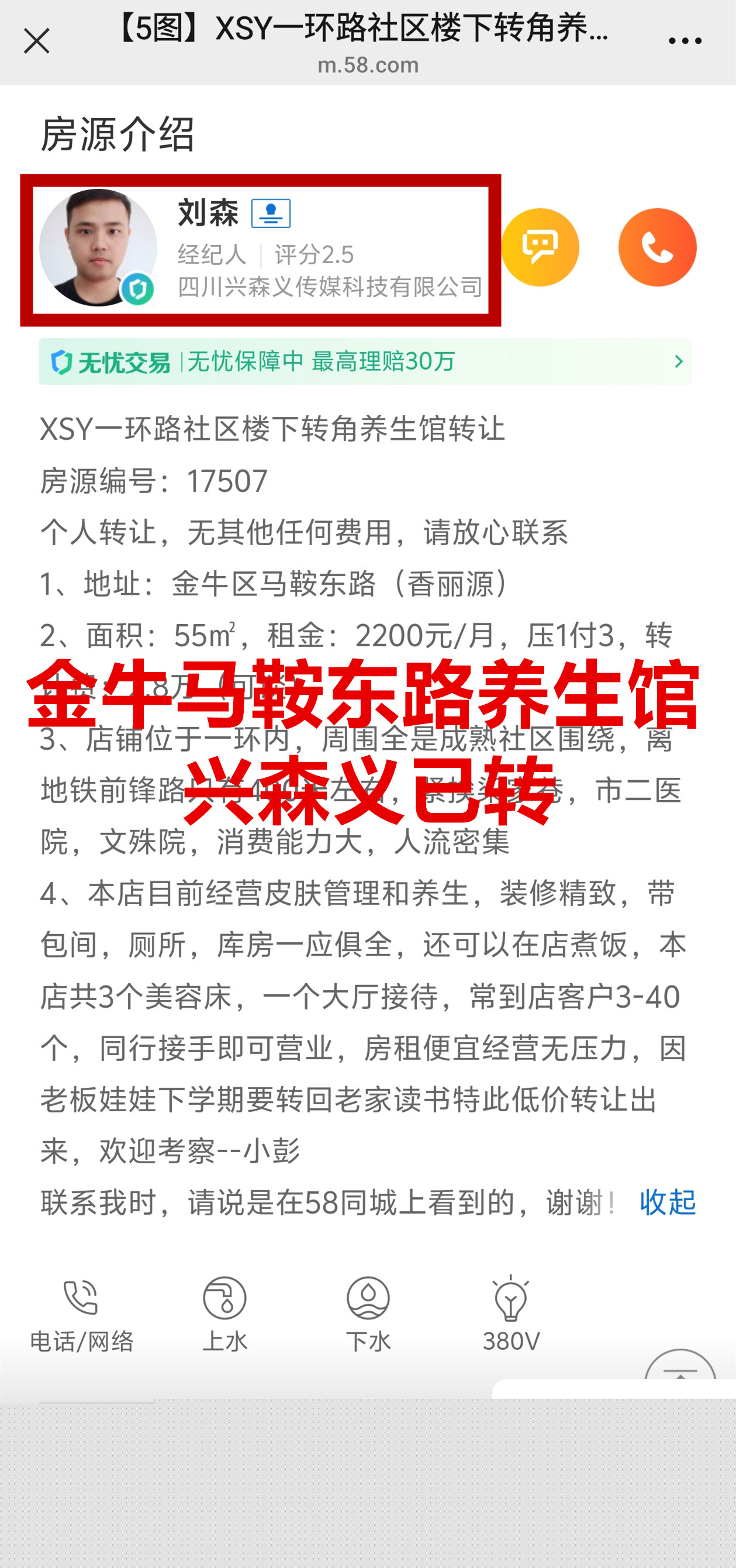Viewport: 736px width, 1568px height.
Task: Collapse description with 收起
Action: coord(667,1202)
